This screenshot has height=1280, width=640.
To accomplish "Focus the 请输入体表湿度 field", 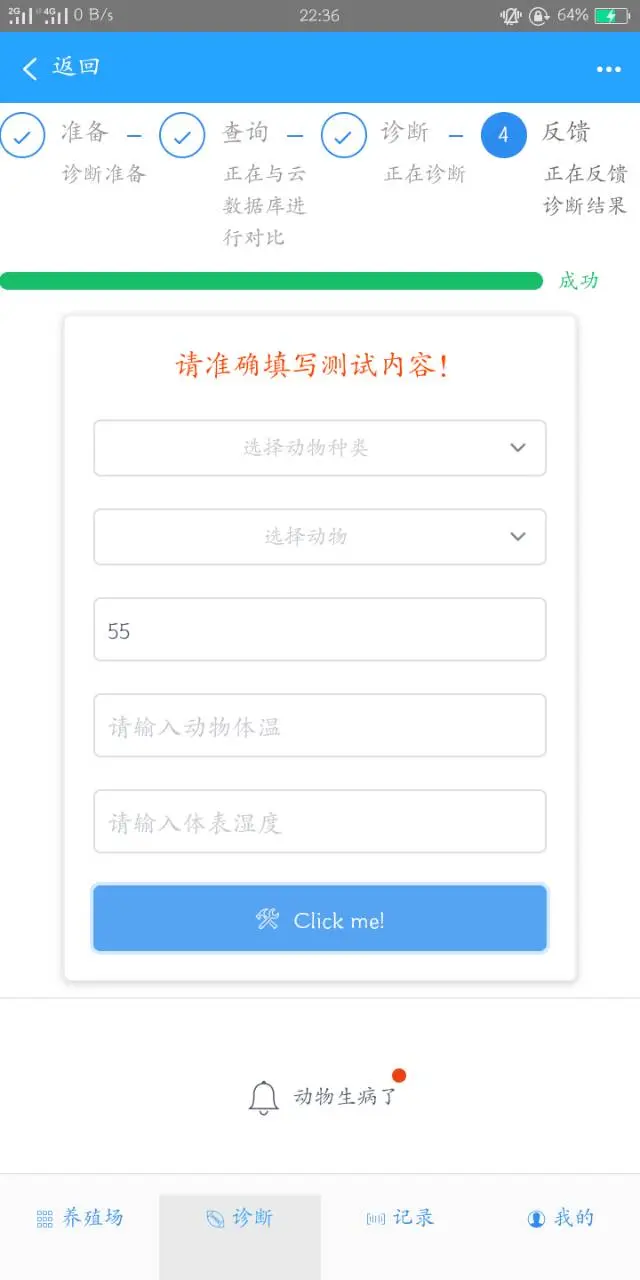I will [x=320, y=822].
